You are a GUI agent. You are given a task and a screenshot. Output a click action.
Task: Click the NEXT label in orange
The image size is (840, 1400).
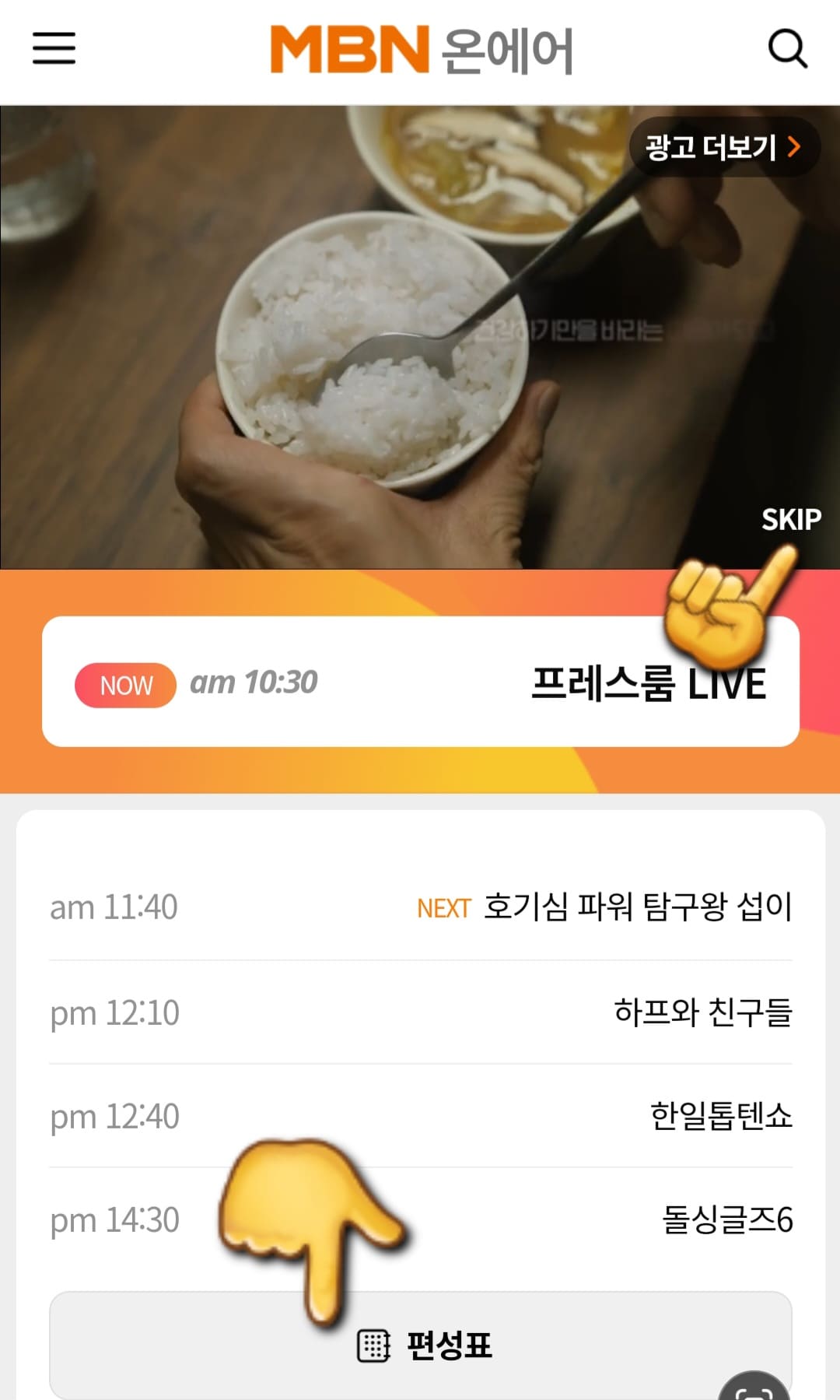point(443,908)
